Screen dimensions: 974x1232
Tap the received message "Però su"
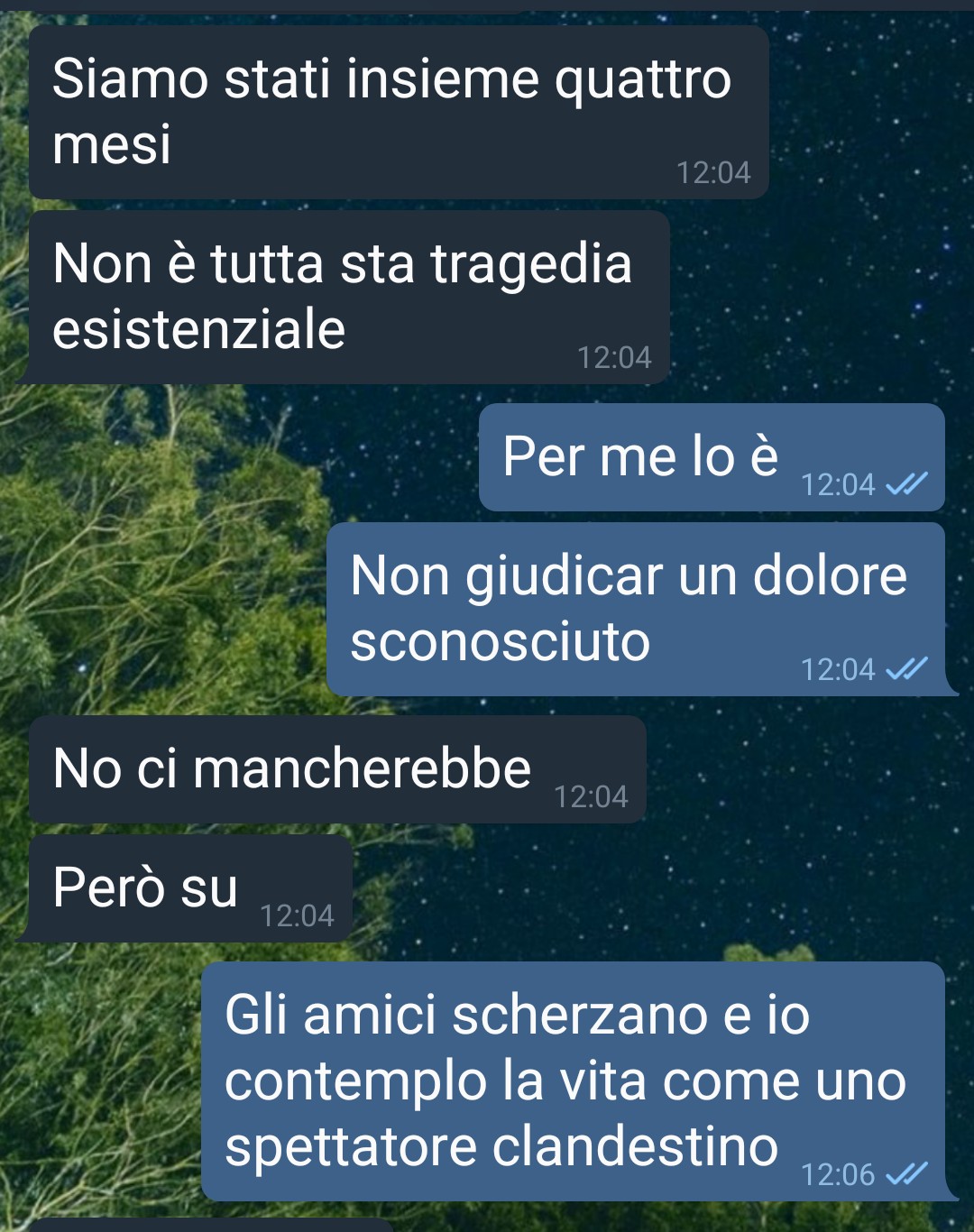tap(189, 888)
